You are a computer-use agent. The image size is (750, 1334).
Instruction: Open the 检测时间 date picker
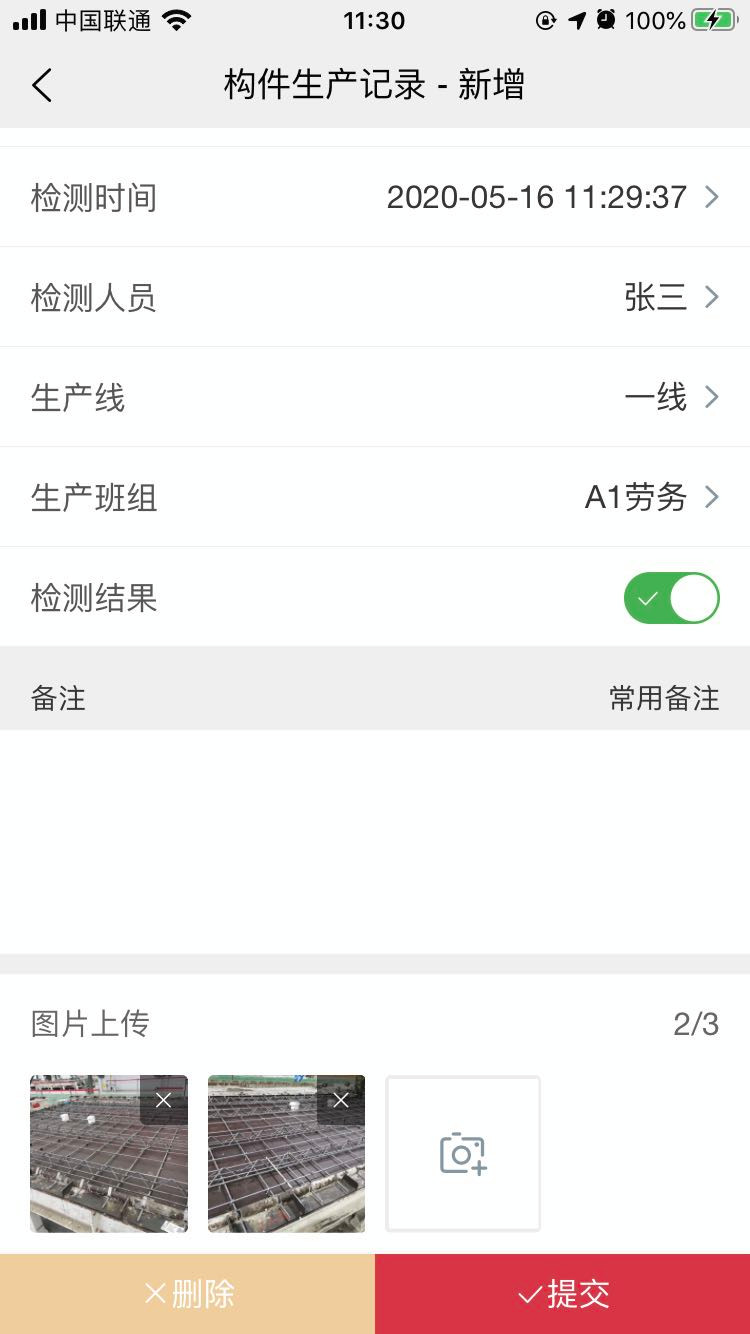coord(552,197)
